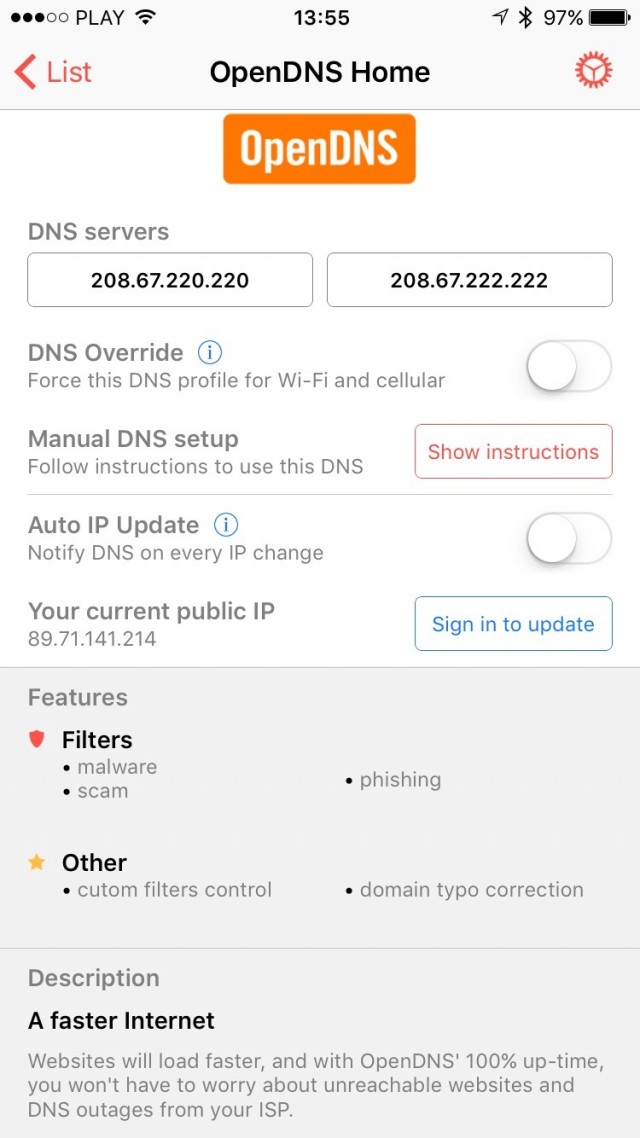Open Auto IP Update info icon

click(x=226, y=525)
